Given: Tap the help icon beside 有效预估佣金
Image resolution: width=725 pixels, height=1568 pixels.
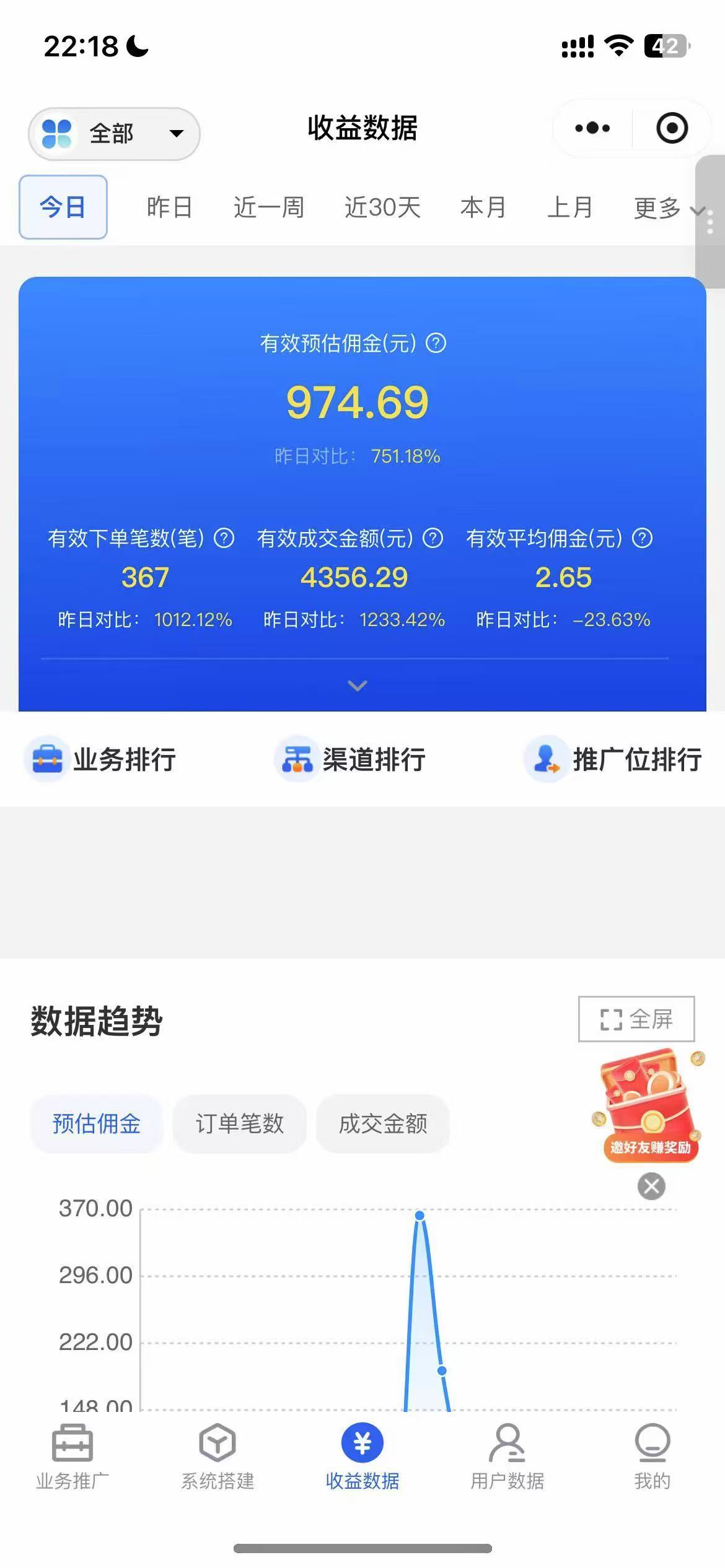Looking at the screenshot, I should (x=437, y=342).
